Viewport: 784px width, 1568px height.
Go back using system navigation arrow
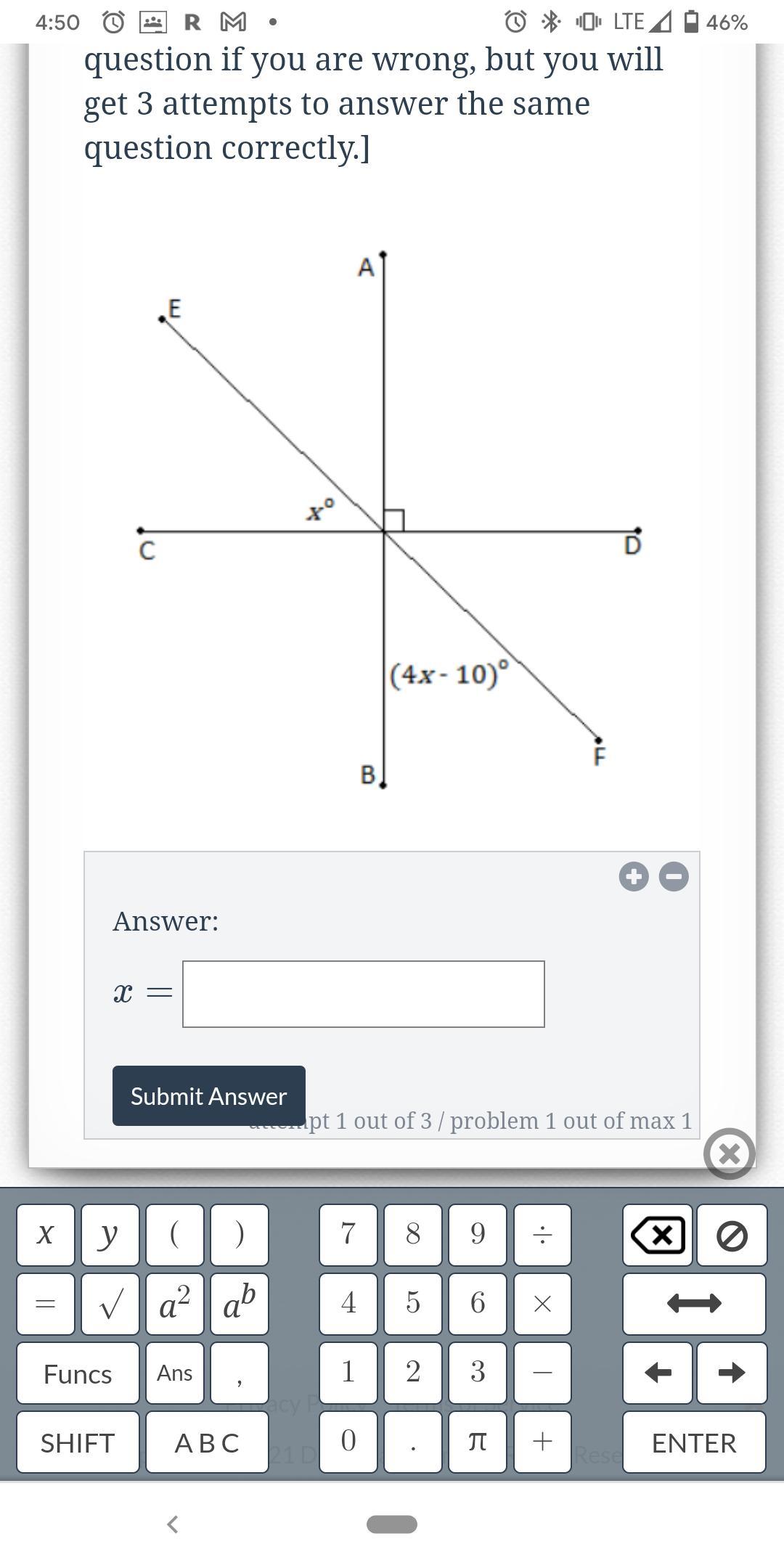click(x=173, y=1524)
